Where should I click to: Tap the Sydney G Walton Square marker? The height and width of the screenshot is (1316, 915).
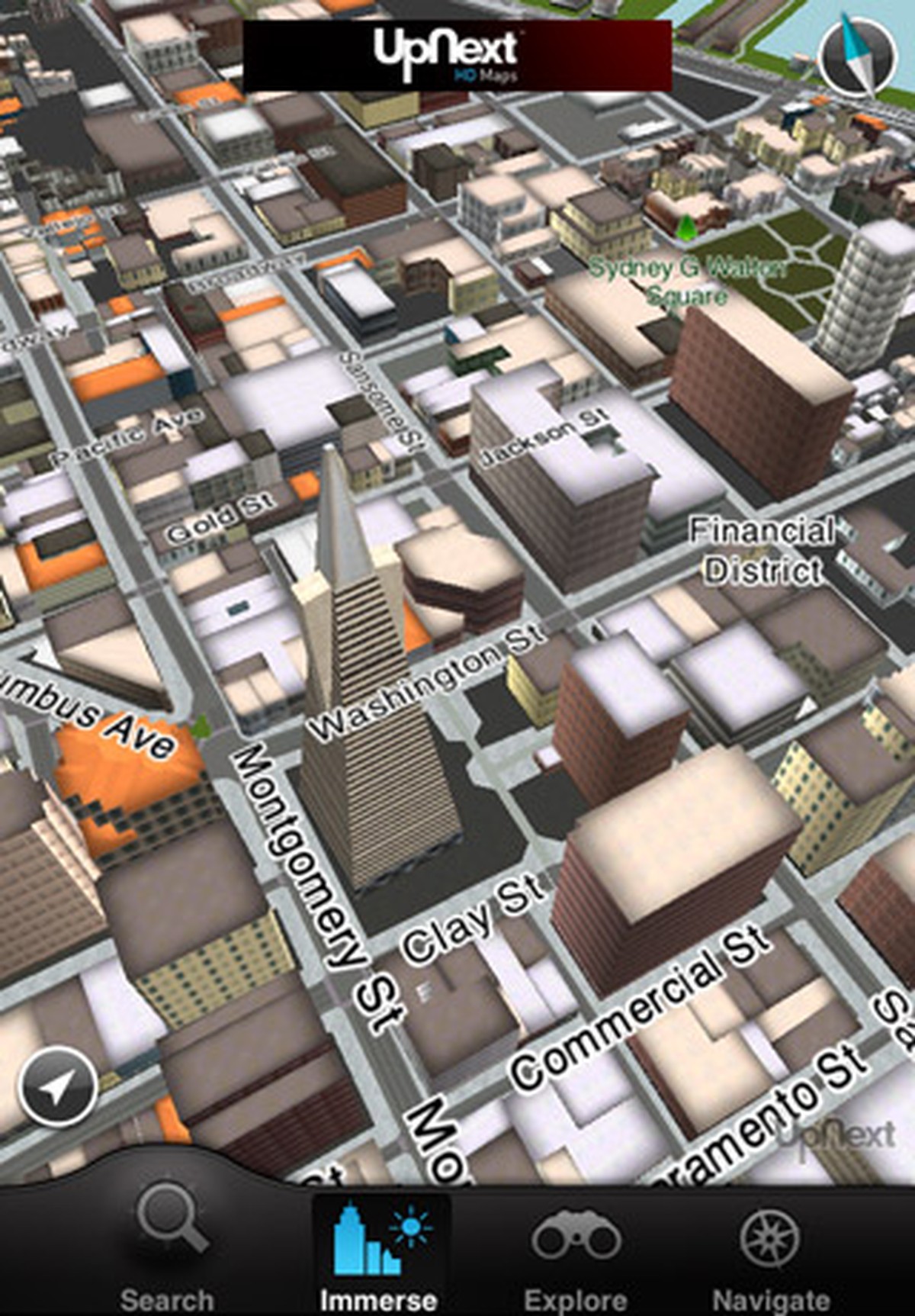pyautogui.click(x=686, y=227)
